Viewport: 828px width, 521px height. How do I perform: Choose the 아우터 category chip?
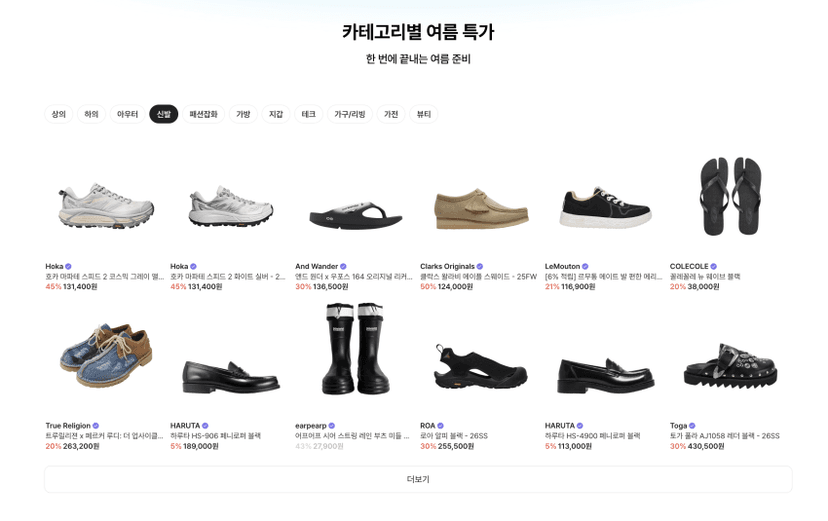click(127, 114)
